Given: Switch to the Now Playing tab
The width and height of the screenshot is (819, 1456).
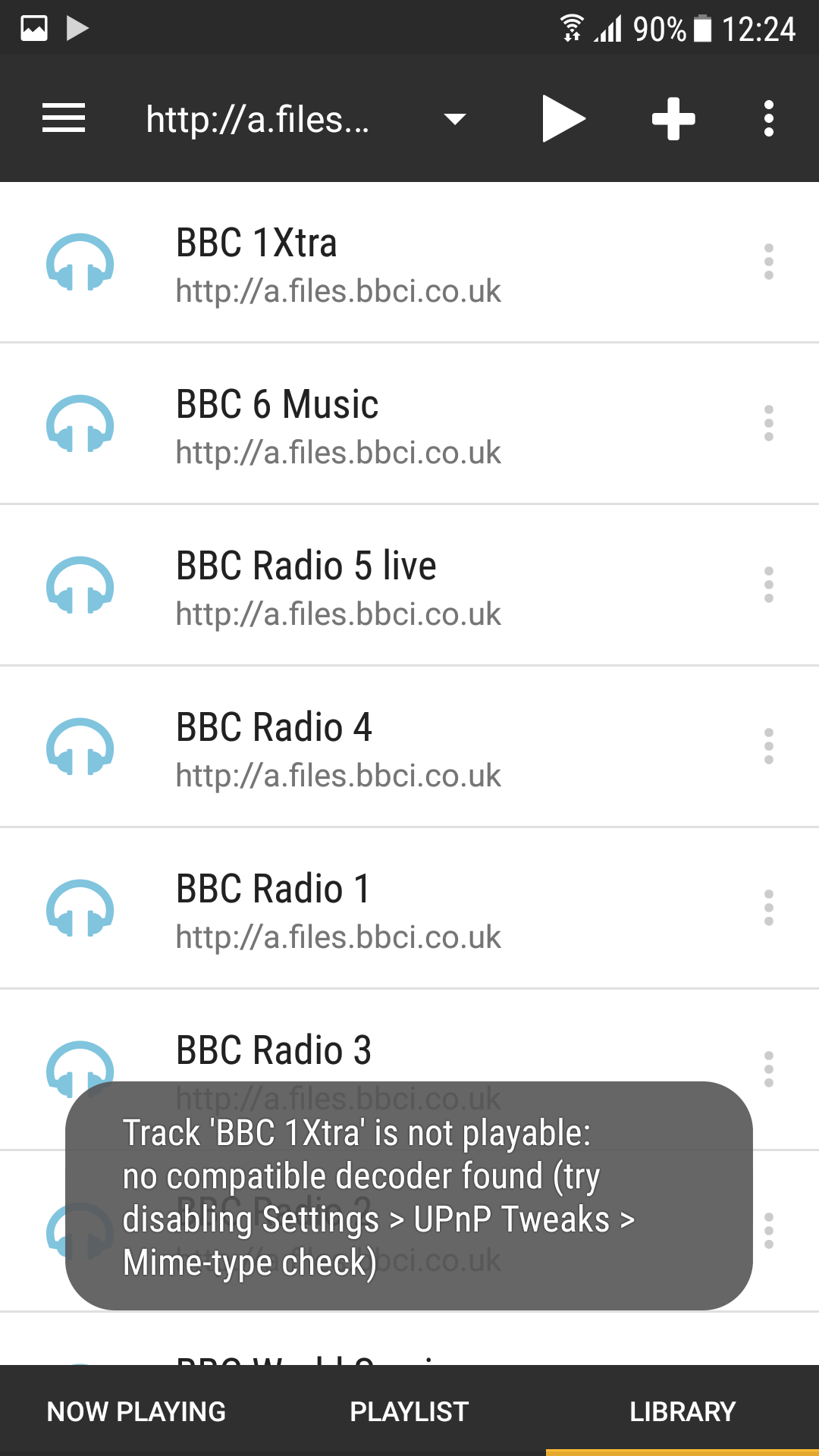Looking at the screenshot, I should [x=136, y=1411].
